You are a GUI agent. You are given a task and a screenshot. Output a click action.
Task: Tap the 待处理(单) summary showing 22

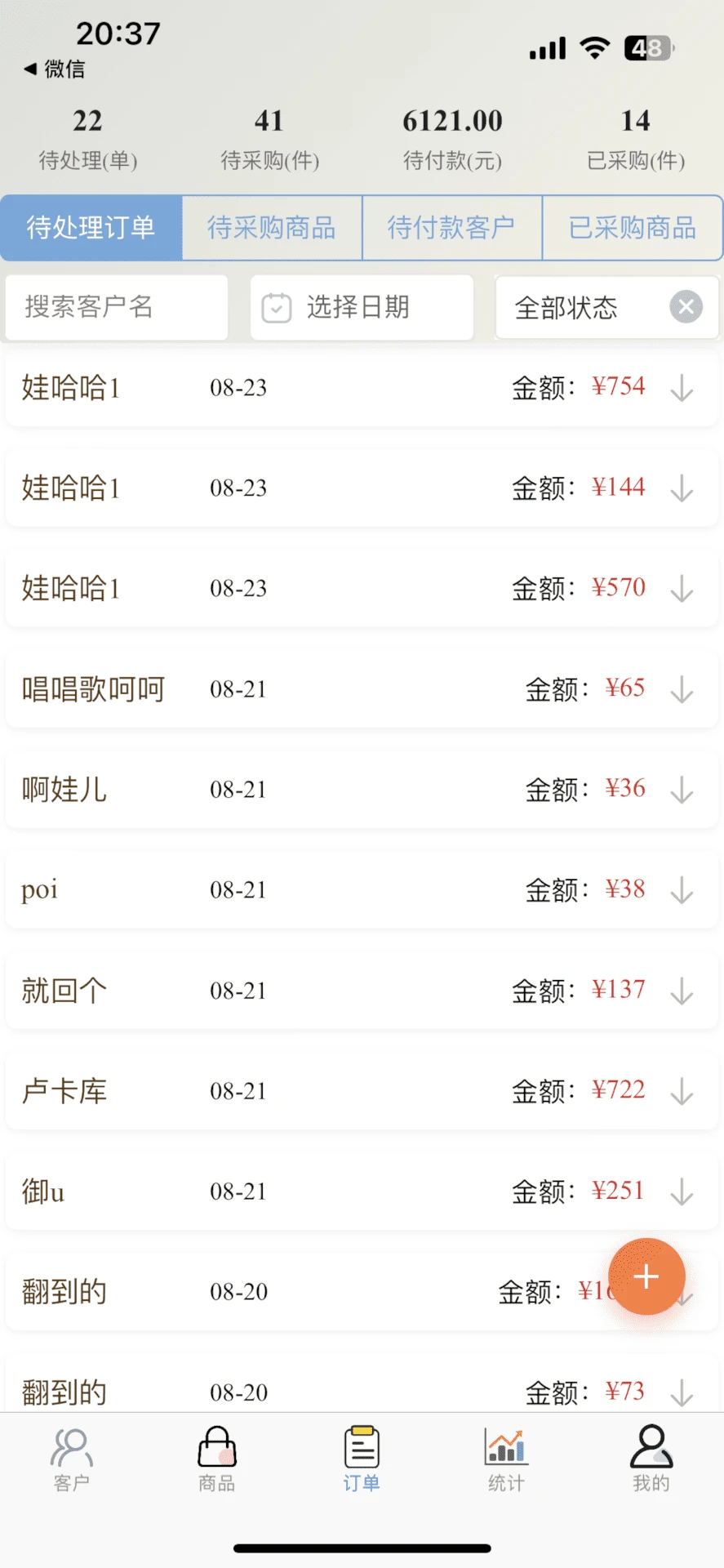87,137
